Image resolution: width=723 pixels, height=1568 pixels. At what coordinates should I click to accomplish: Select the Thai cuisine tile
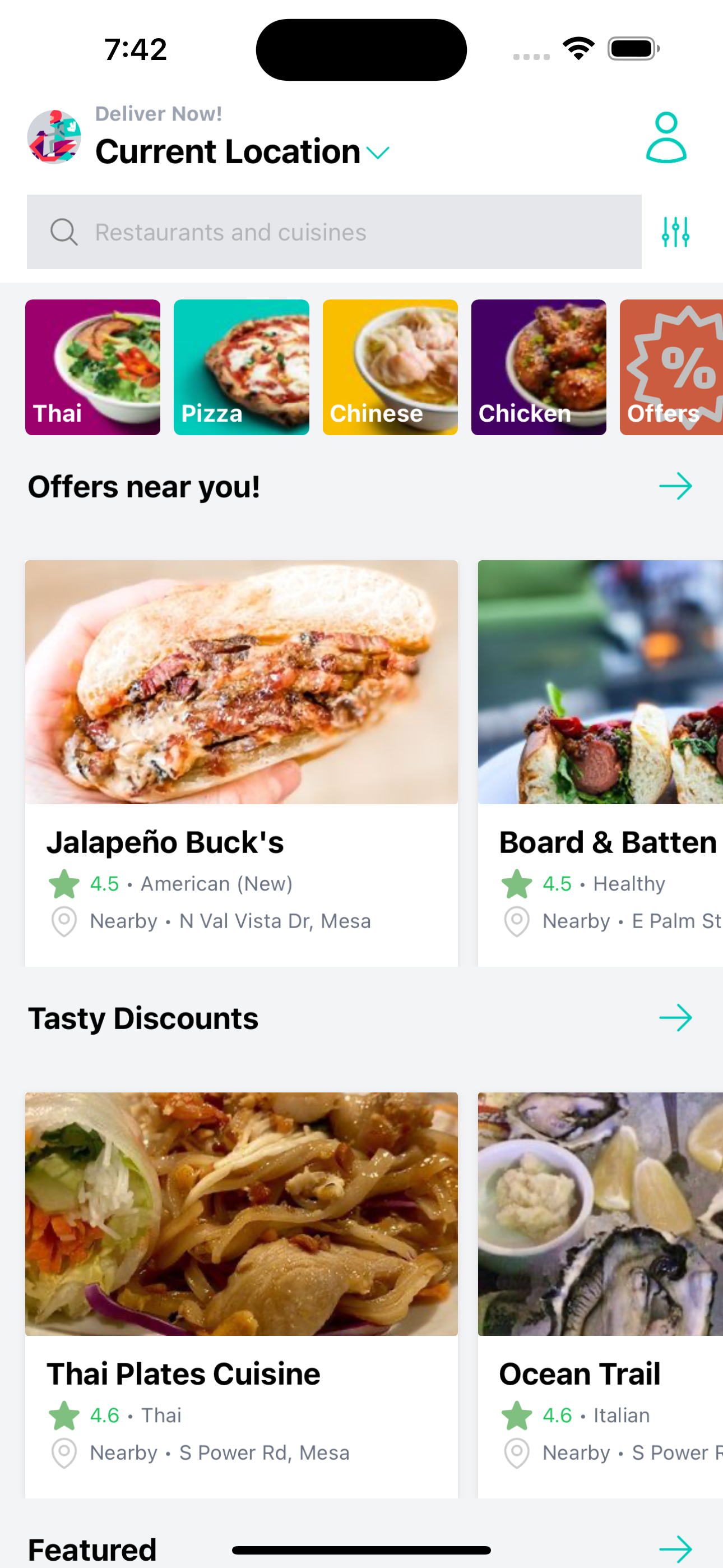[x=92, y=367]
